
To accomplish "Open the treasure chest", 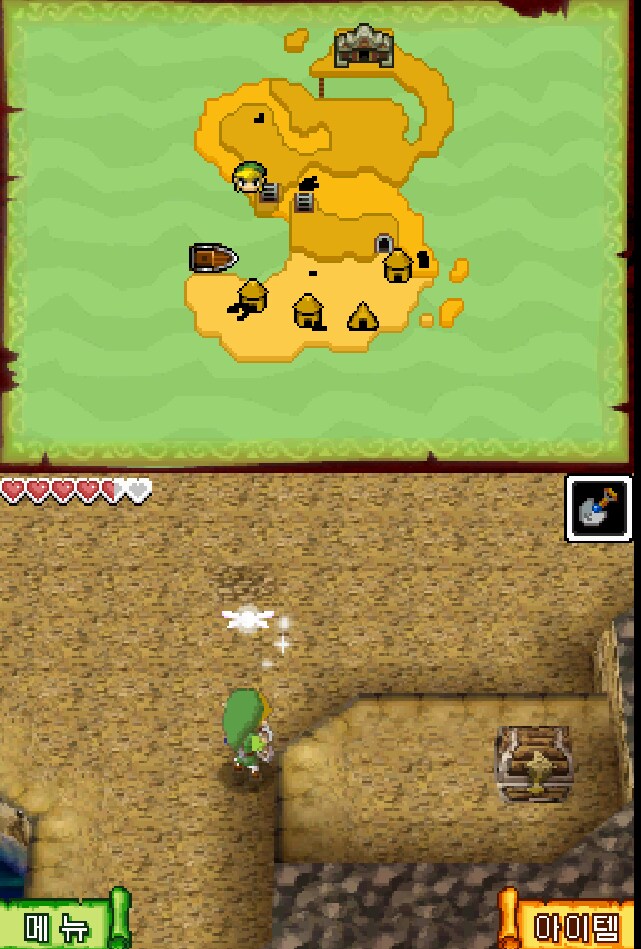I will 535,765.
